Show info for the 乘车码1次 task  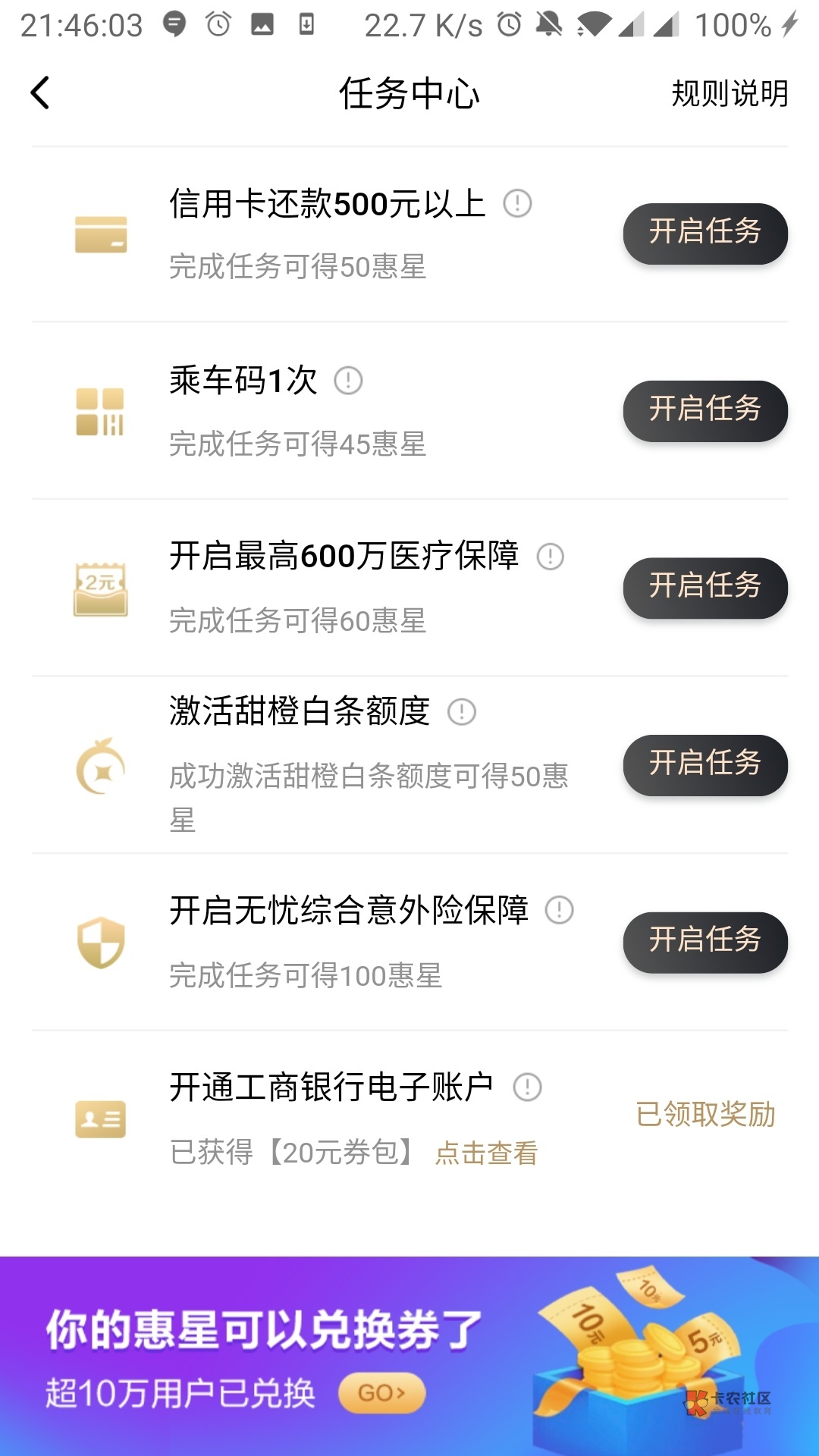pyautogui.click(x=349, y=381)
